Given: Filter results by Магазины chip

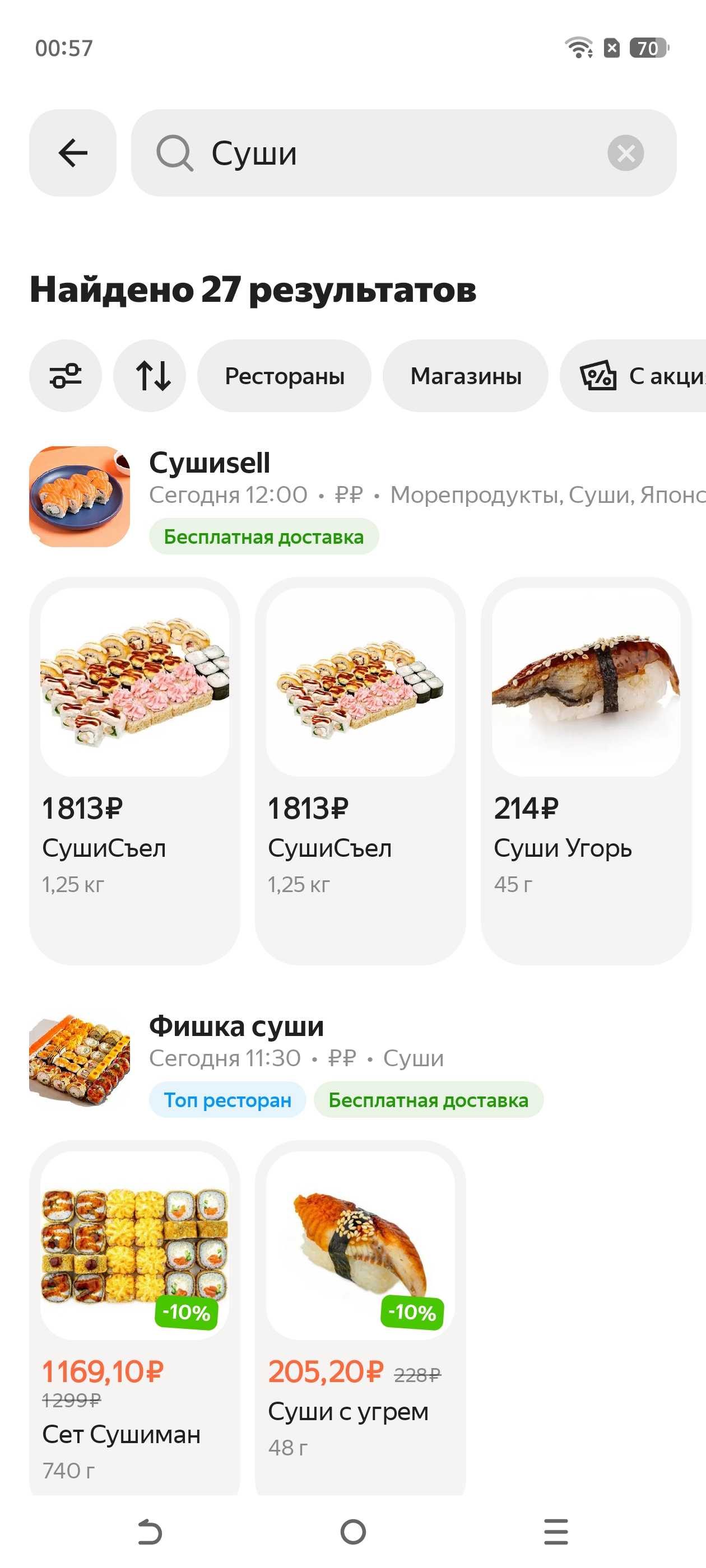Looking at the screenshot, I should [x=466, y=376].
